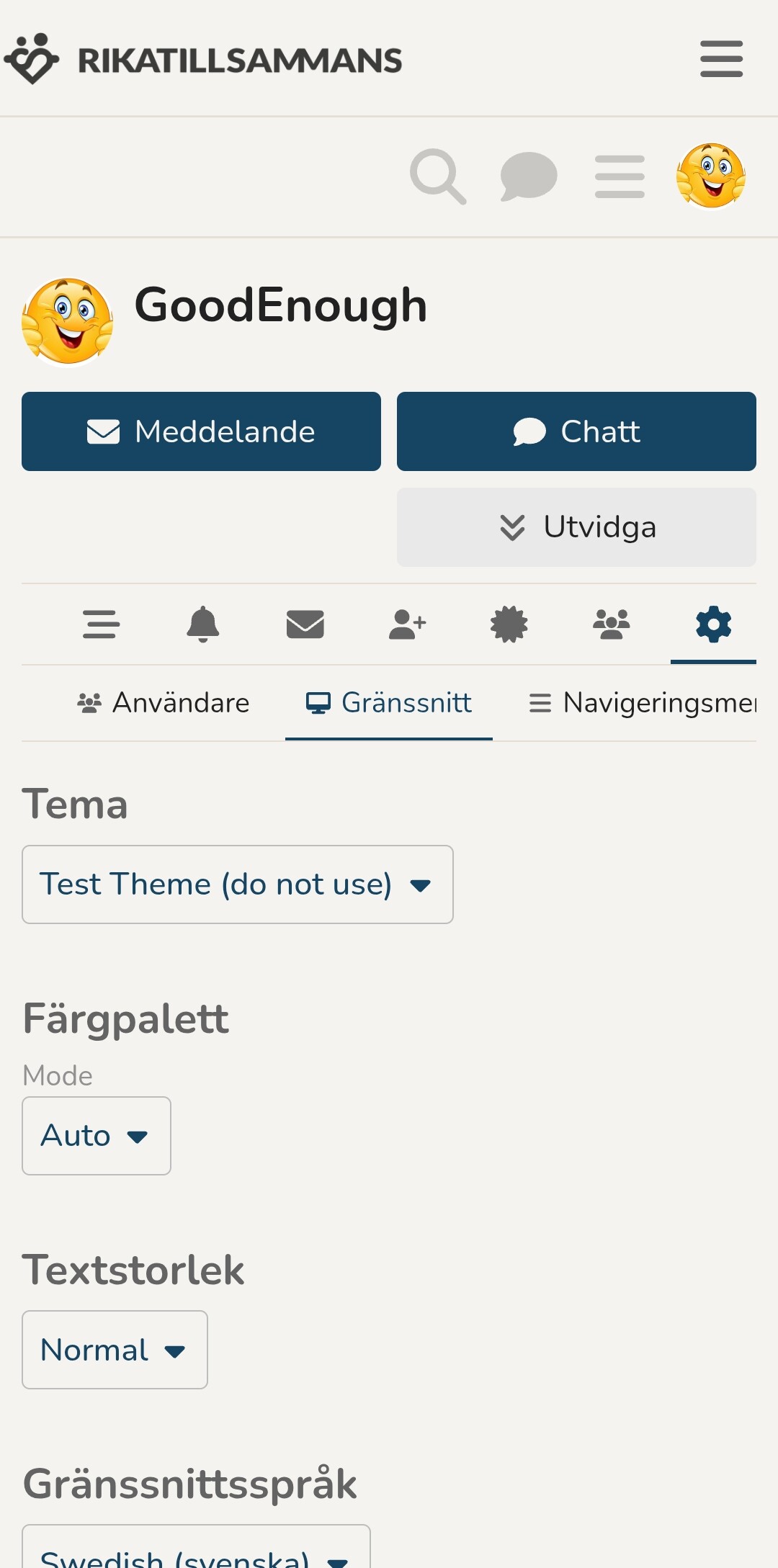The width and height of the screenshot is (778, 1568).
Task: Open the chat bubble icon in the header
Action: point(529,176)
